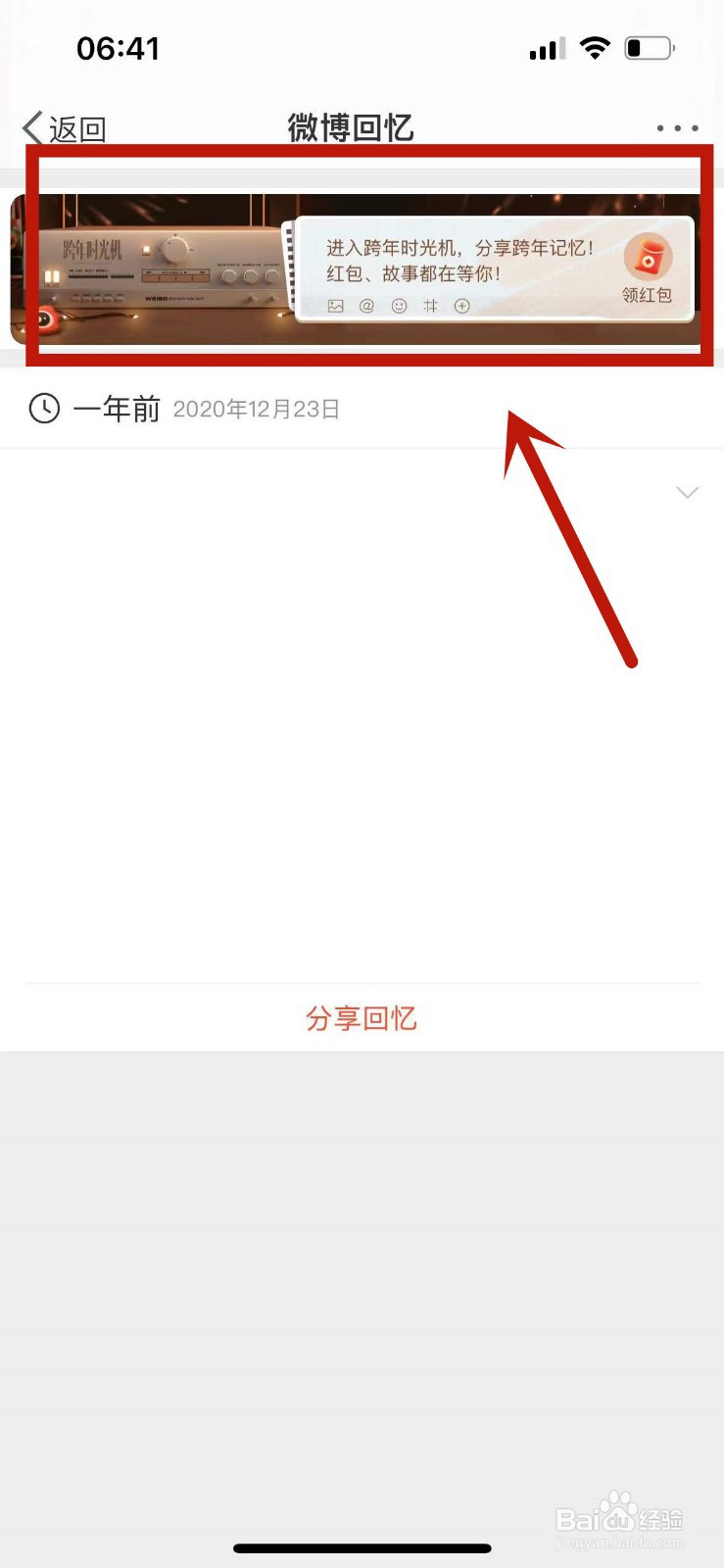Select the hashtag topic icon in the banner
This screenshot has height=1568, width=724.
(x=430, y=306)
